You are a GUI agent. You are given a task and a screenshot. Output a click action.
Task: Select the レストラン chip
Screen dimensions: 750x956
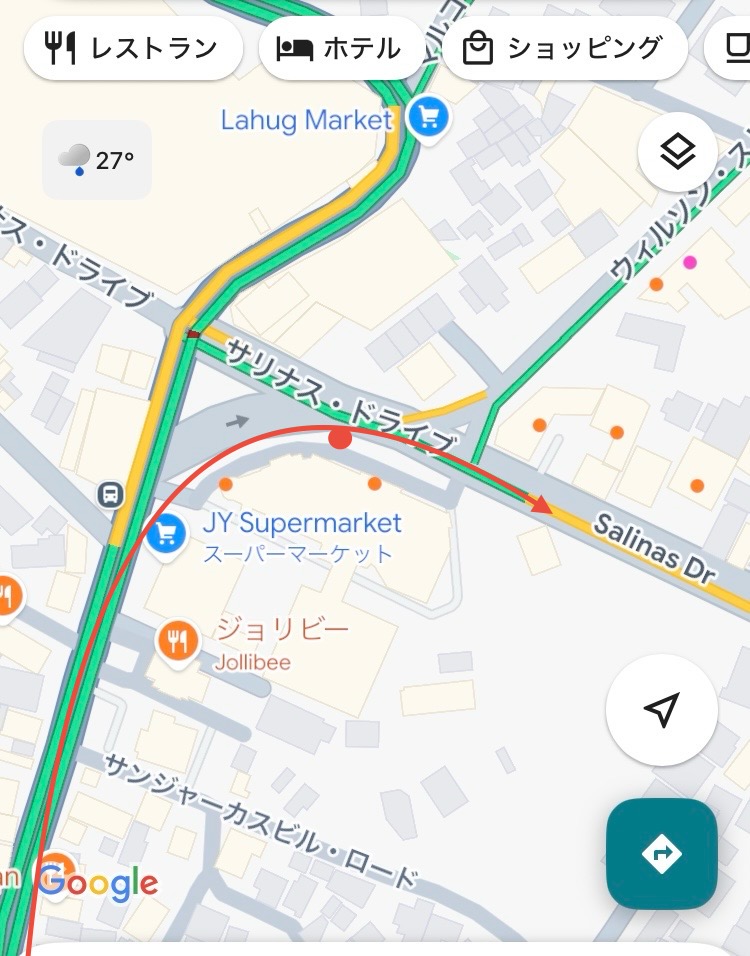133,48
